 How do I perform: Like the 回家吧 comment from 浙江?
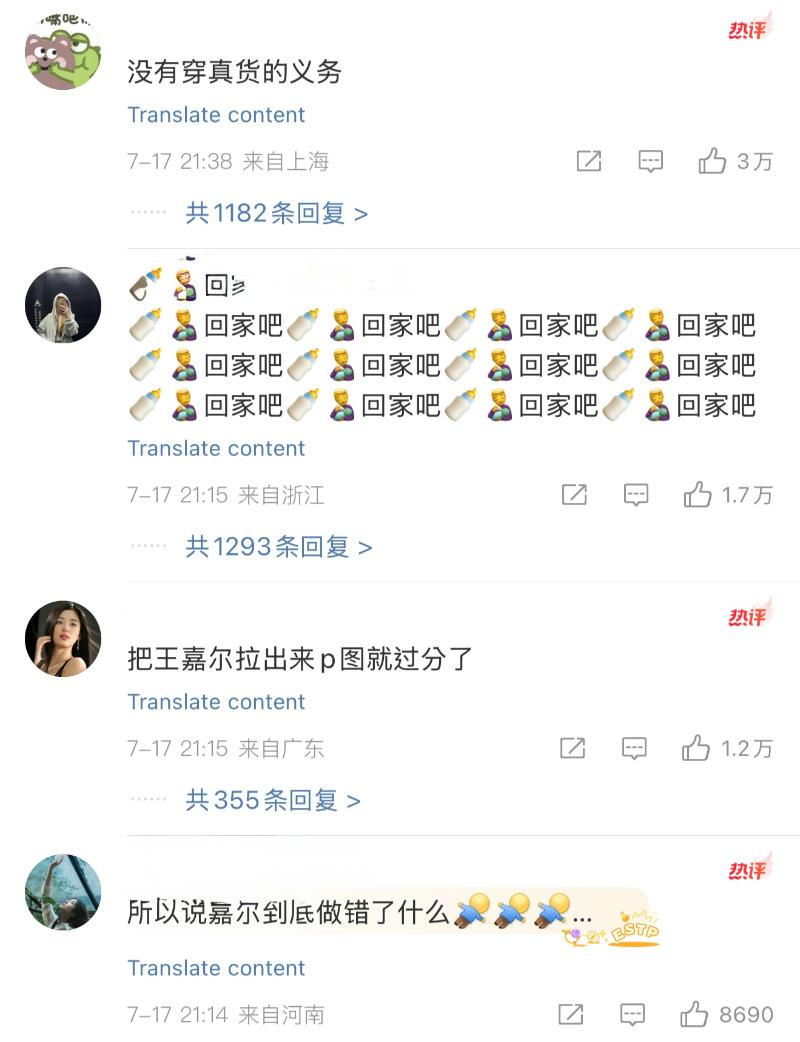pyautogui.click(x=697, y=494)
